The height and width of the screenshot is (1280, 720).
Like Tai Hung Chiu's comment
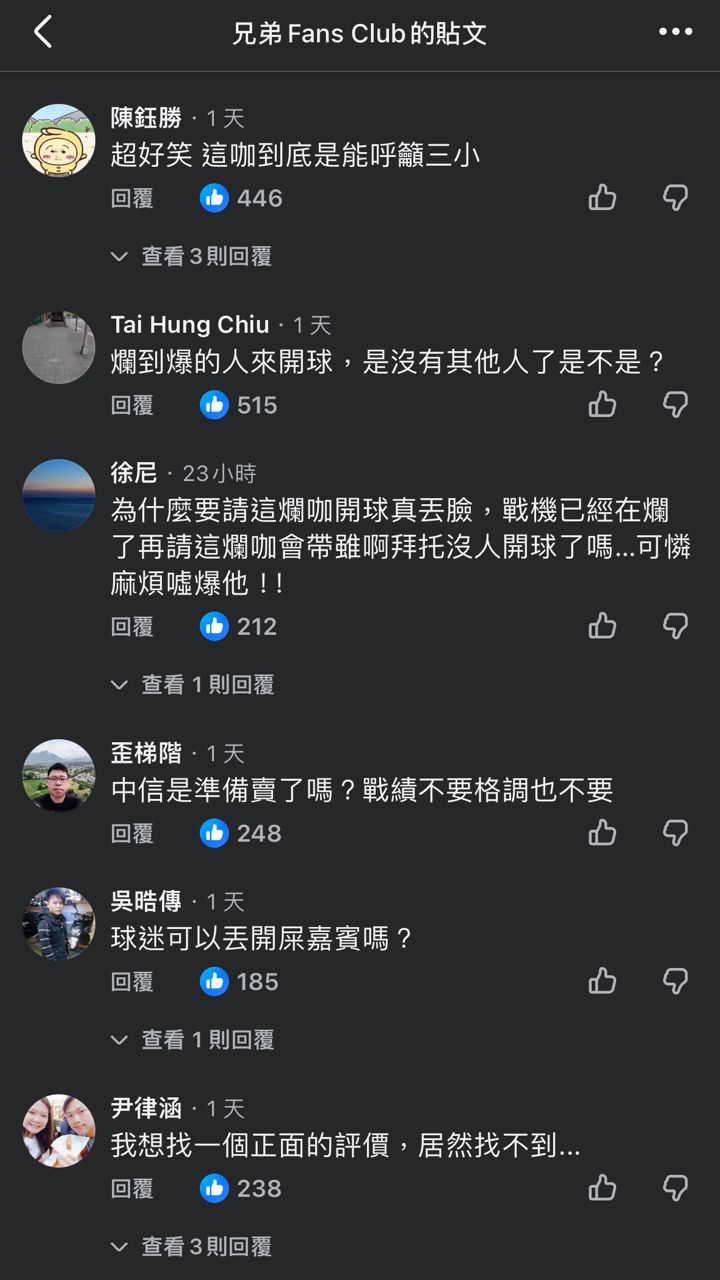pos(602,405)
